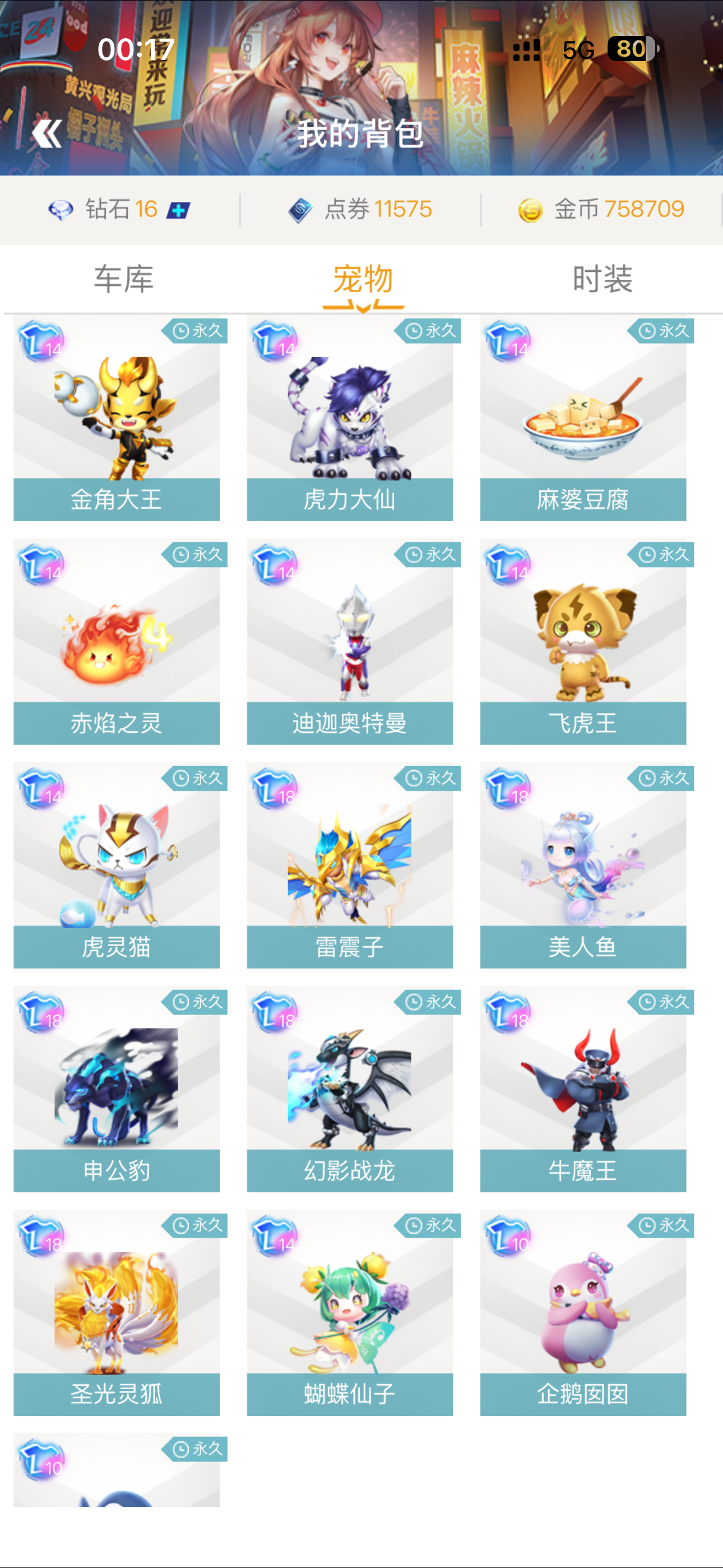Select the 宠物 tab
The width and height of the screenshot is (723, 1568).
click(x=363, y=279)
